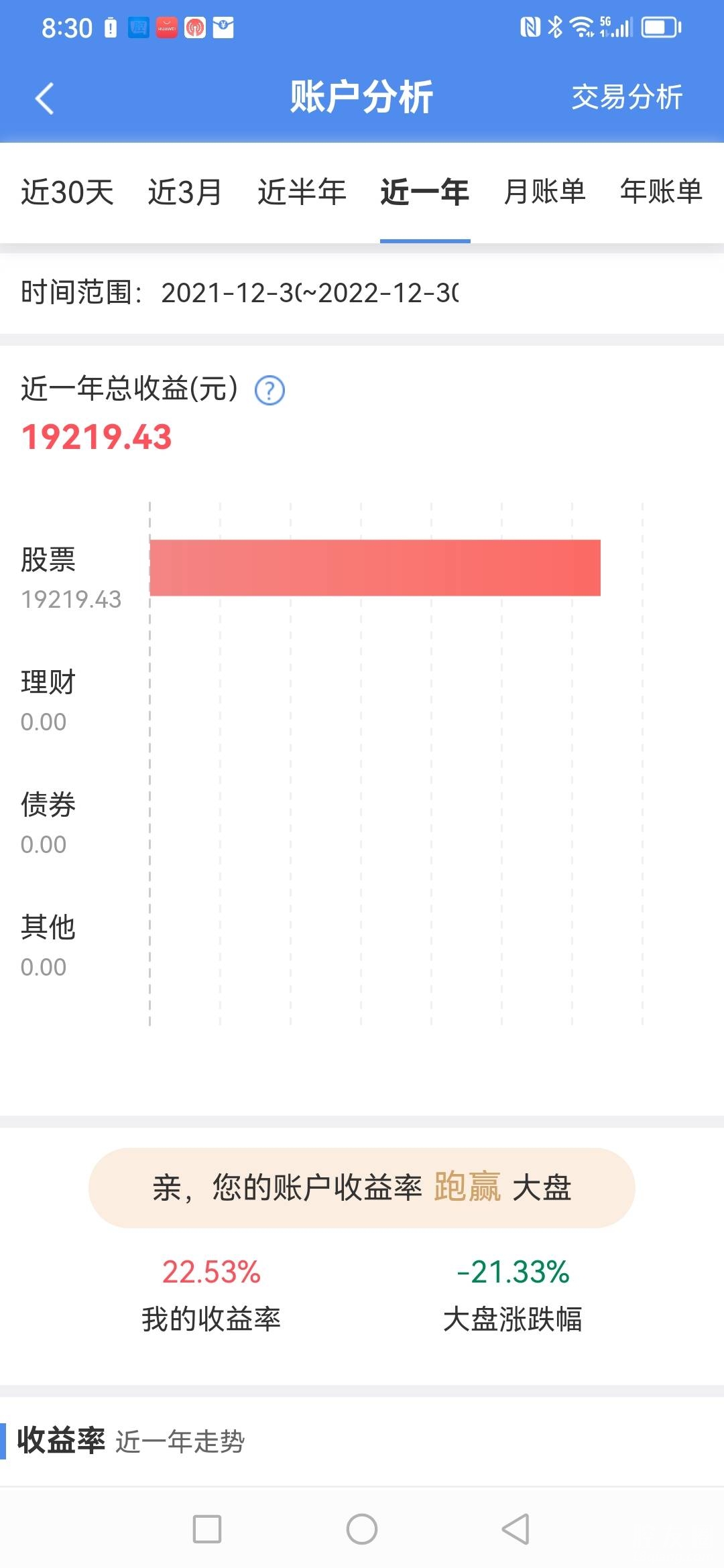The width and height of the screenshot is (724, 1568).
Task: Open 交易分析 from the header
Action: coord(627,97)
